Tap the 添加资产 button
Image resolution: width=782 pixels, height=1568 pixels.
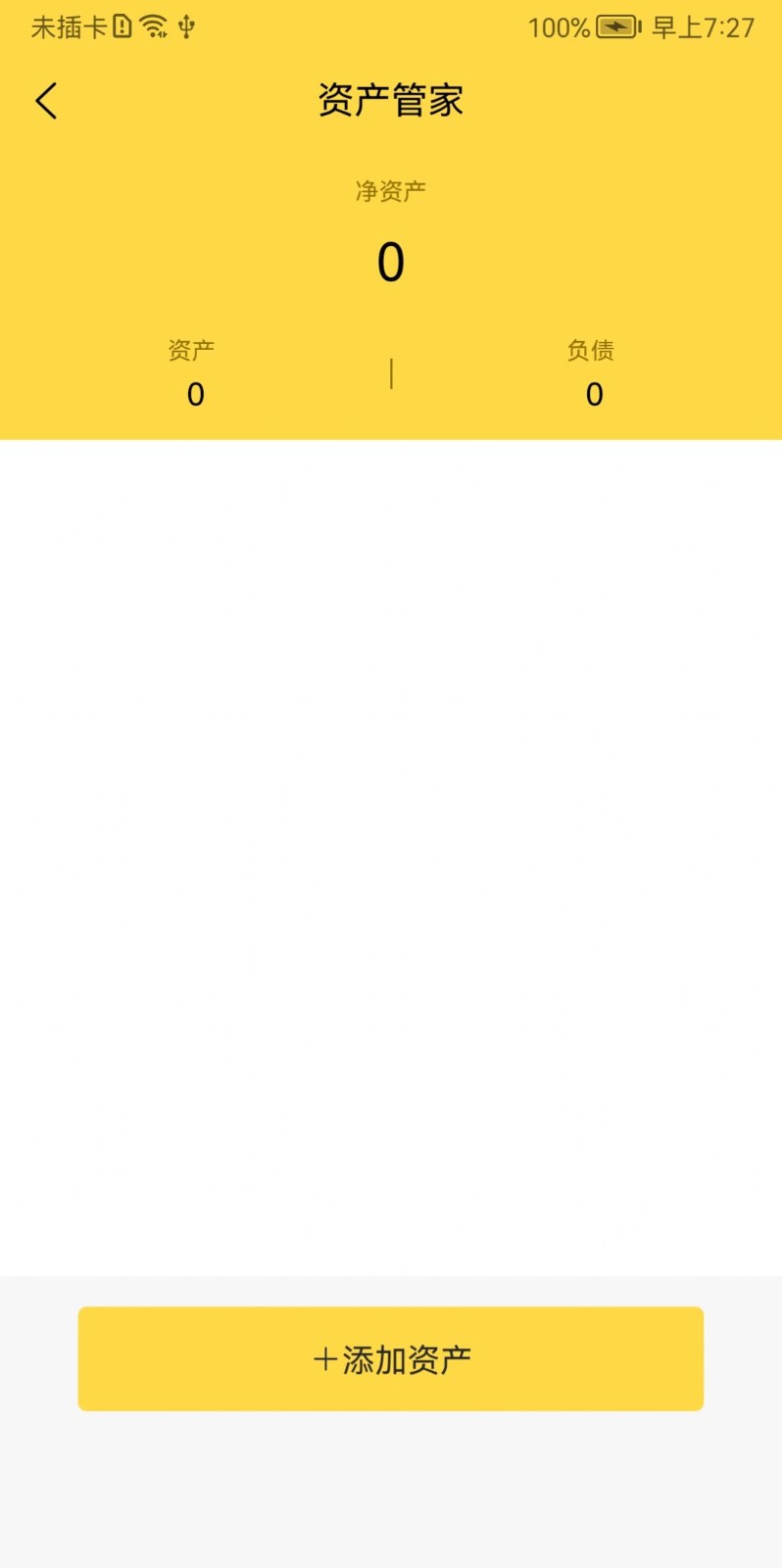391,1358
